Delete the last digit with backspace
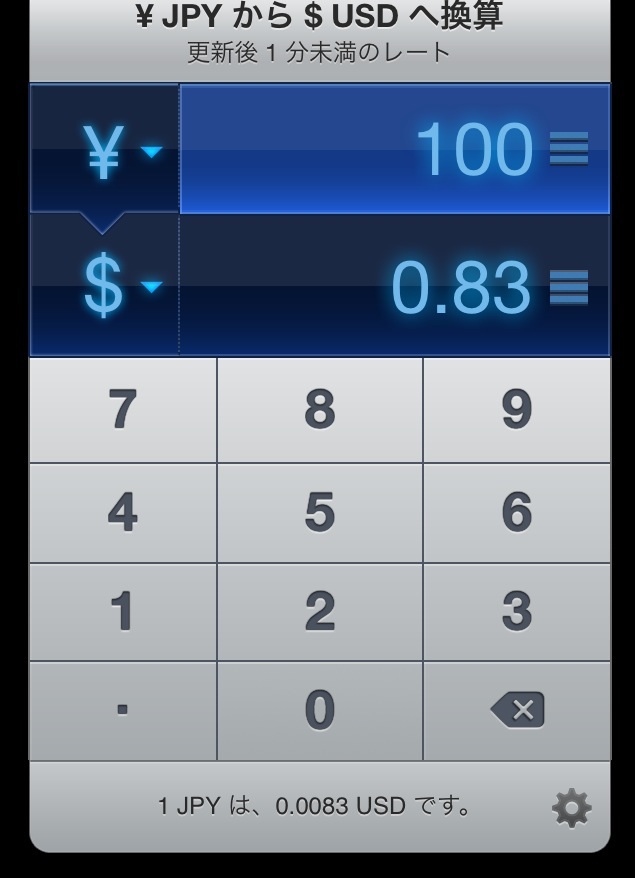Viewport: 635px width, 878px height. (516, 710)
